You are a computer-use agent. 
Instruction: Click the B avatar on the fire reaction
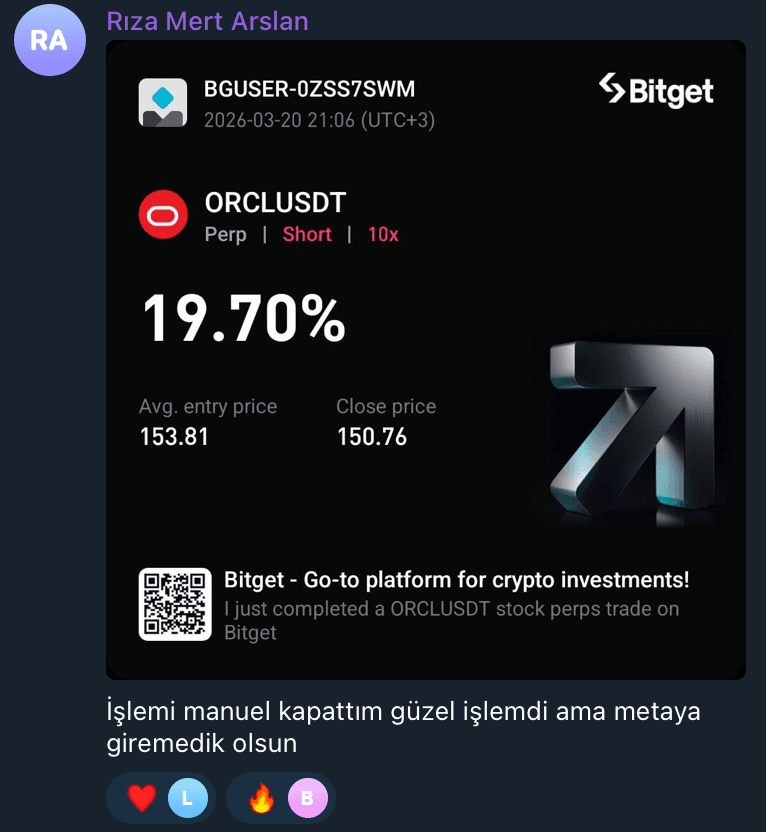click(x=308, y=797)
